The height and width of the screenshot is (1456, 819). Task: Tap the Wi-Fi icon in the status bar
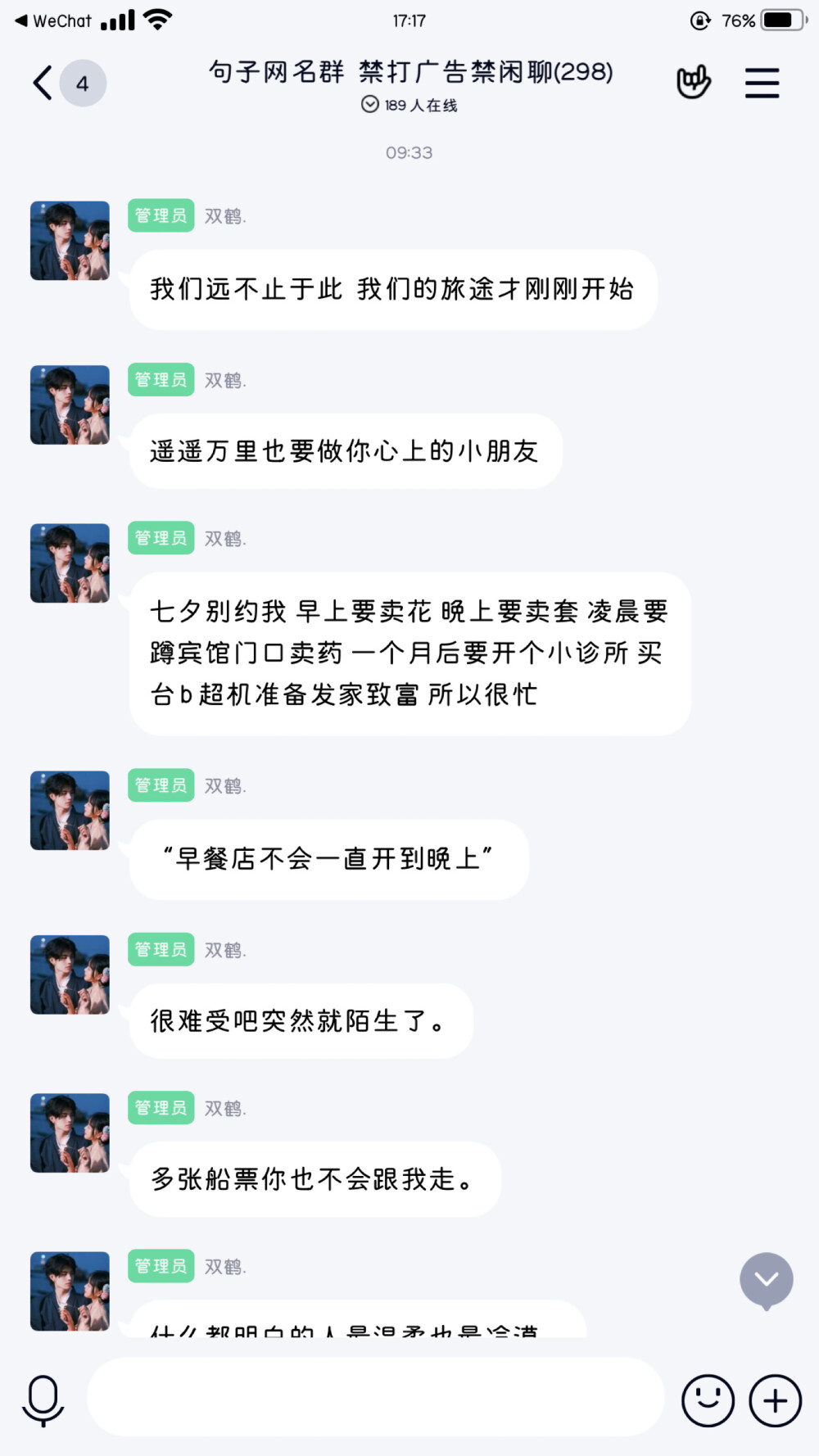click(158, 19)
